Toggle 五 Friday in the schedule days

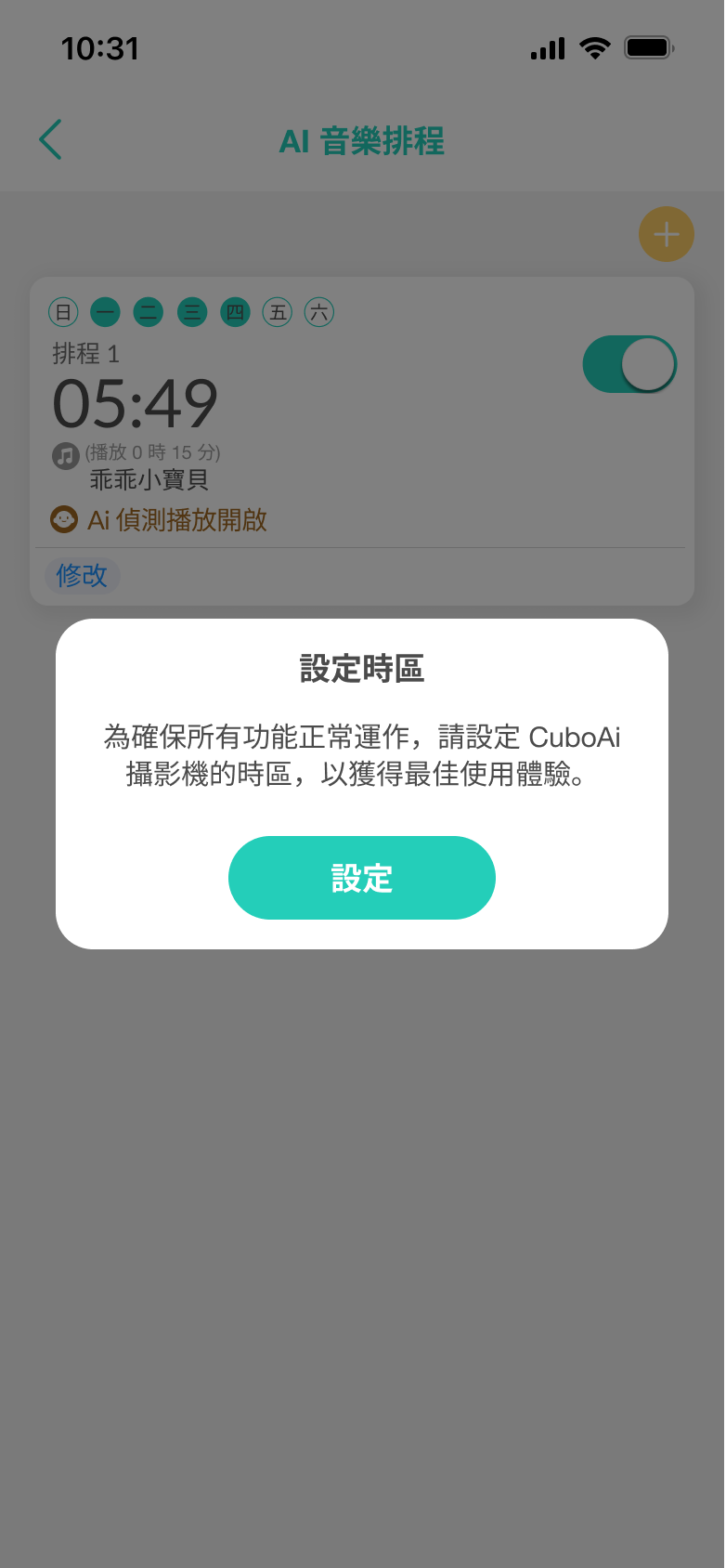277,312
